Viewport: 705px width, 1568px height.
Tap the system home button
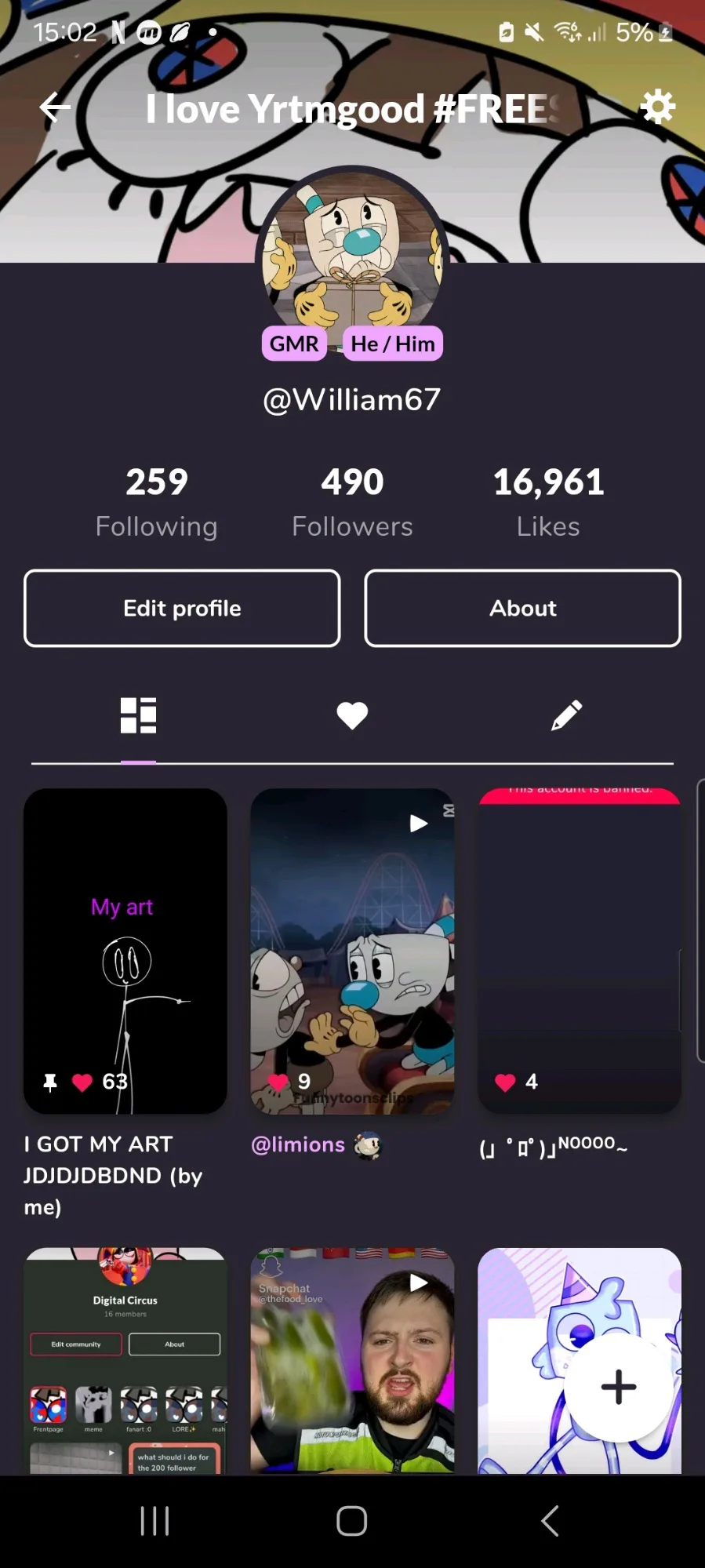pyautogui.click(x=352, y=1521)
